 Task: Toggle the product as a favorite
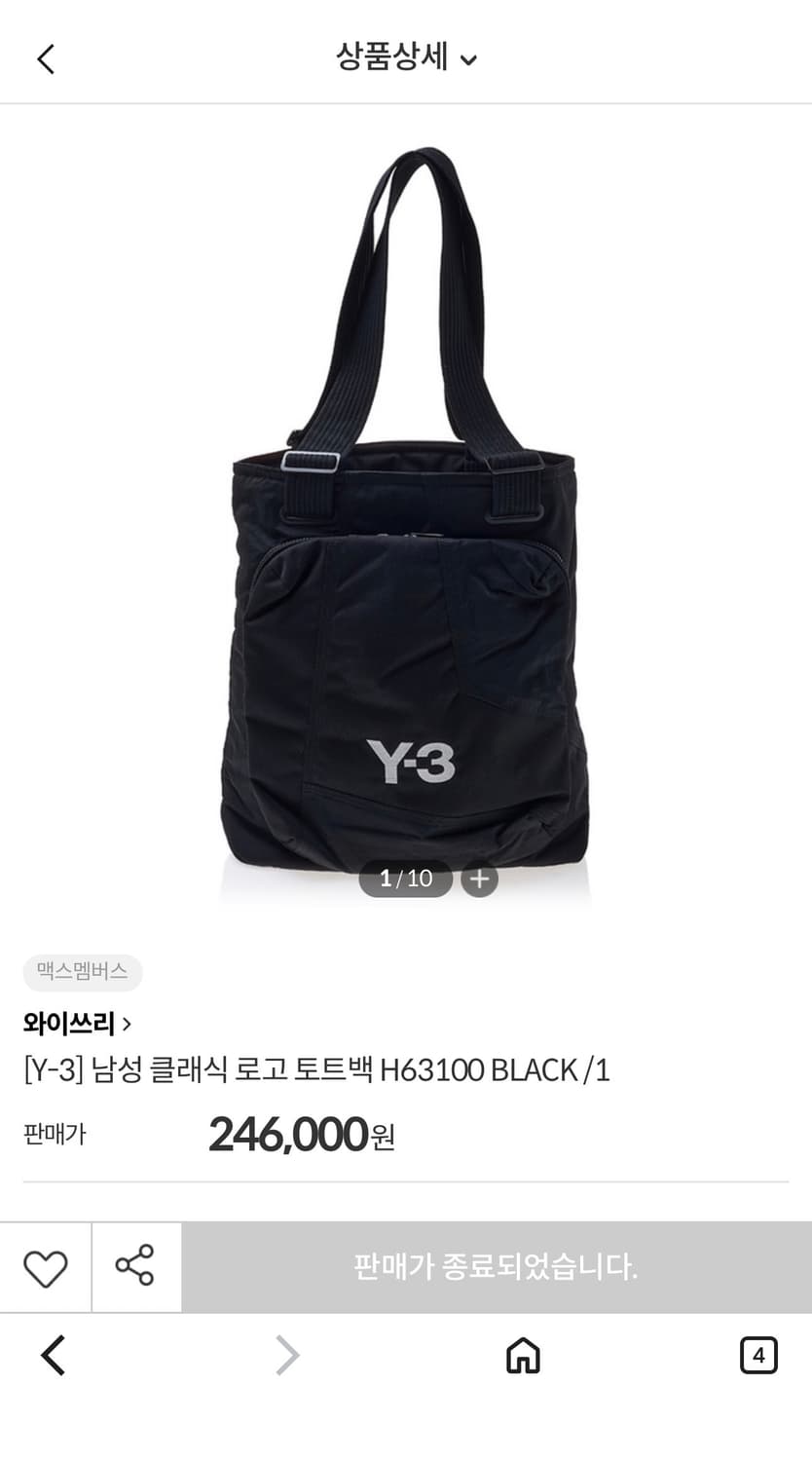(44, 1267)
